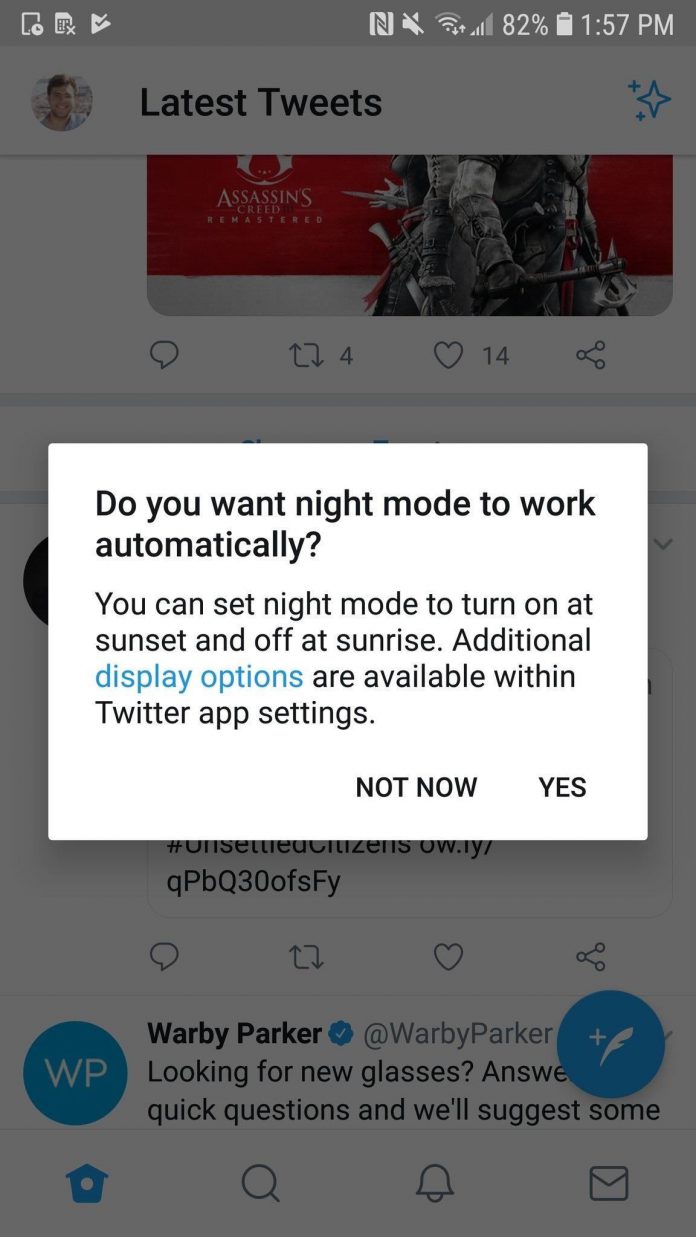Like the tweet above Warby Parker
696x1237 pixels.
click(x=448, y=957)
